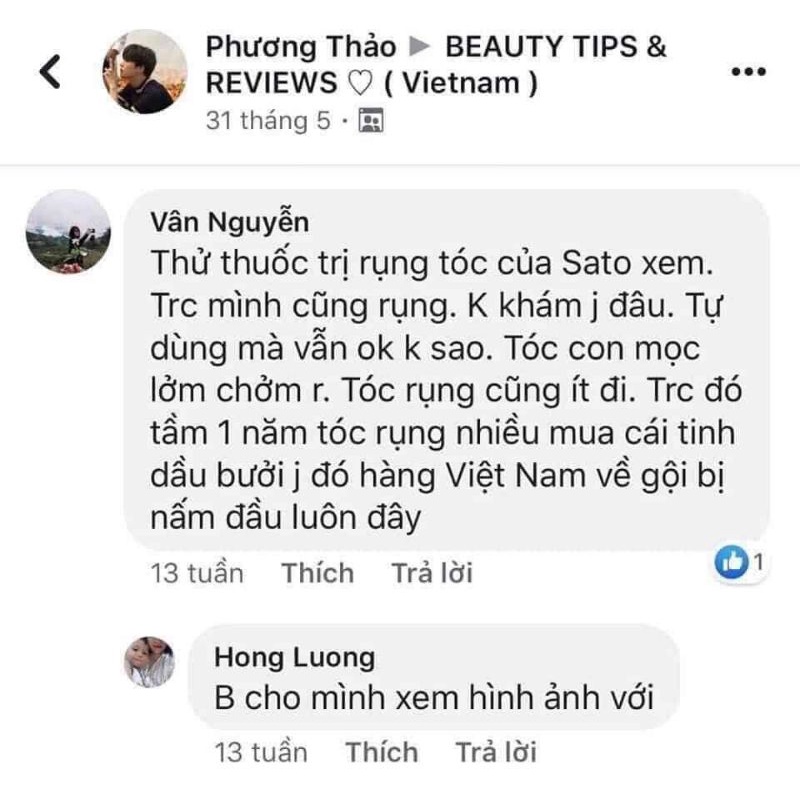Image resolution: width=800 pixels, height=800 pixels.
Task: View the like reaction on Vân Nguyễn's comment
Action: 740,562
